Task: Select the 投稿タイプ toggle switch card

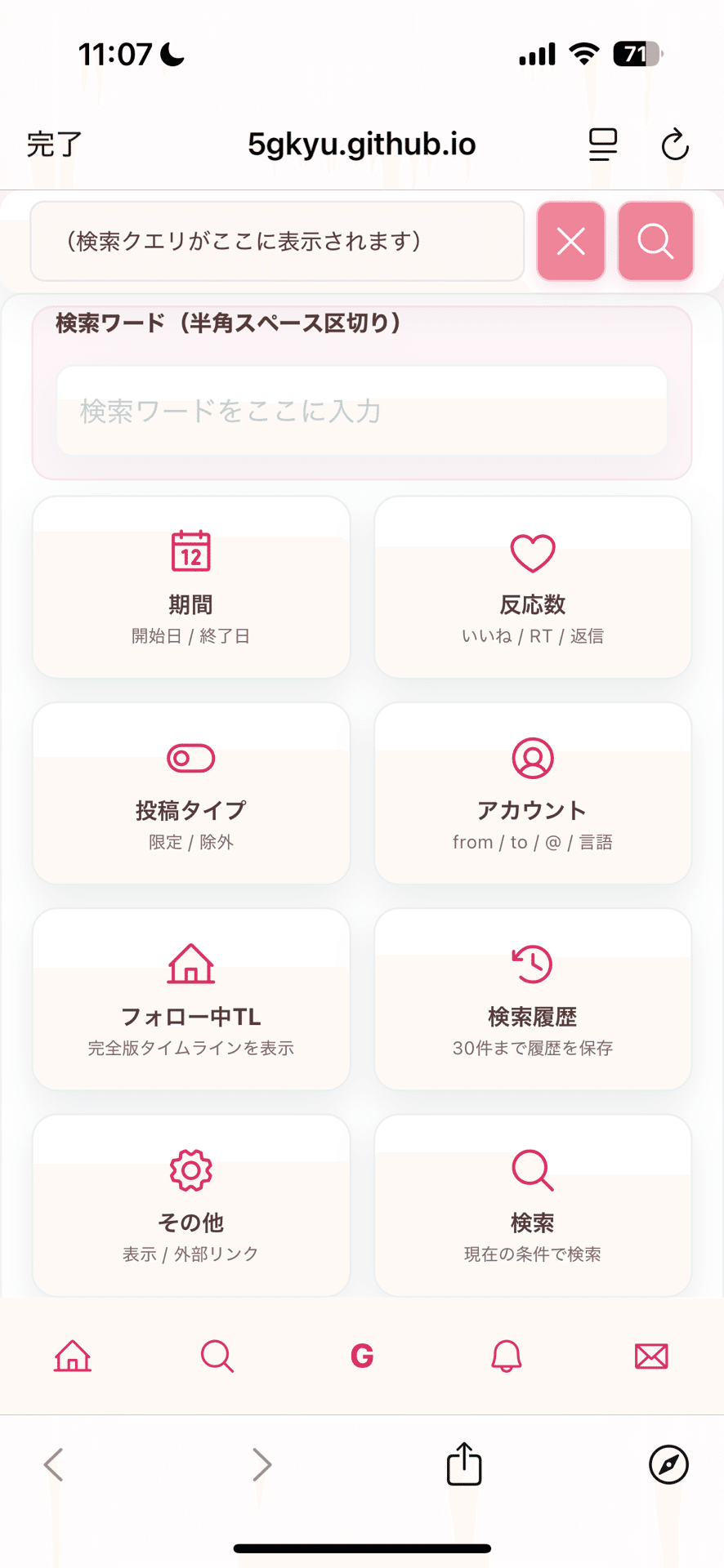Action: (x=190, y=792)
